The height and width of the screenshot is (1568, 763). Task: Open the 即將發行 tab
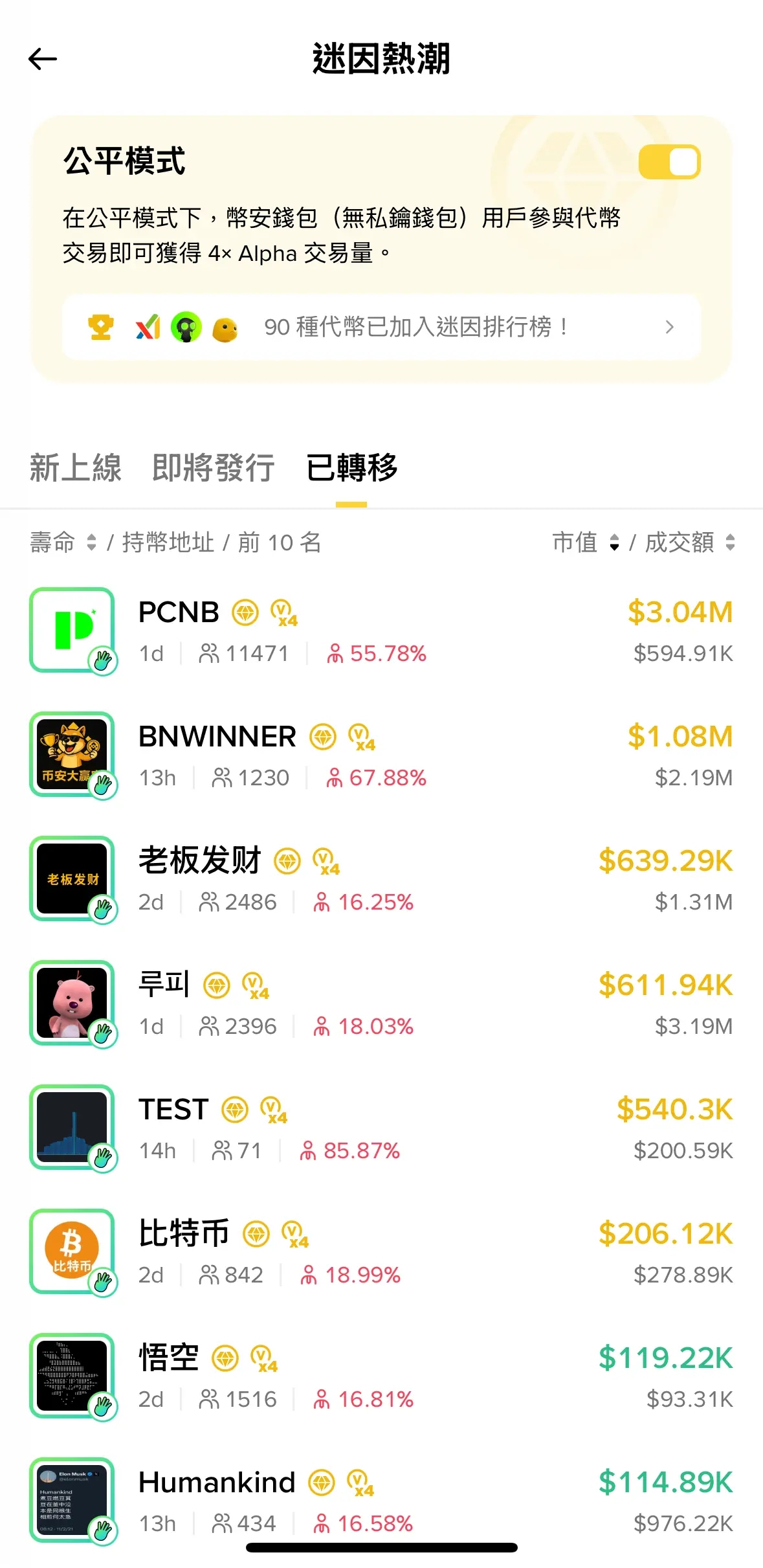pyautogui.click(x=214, y=467)
